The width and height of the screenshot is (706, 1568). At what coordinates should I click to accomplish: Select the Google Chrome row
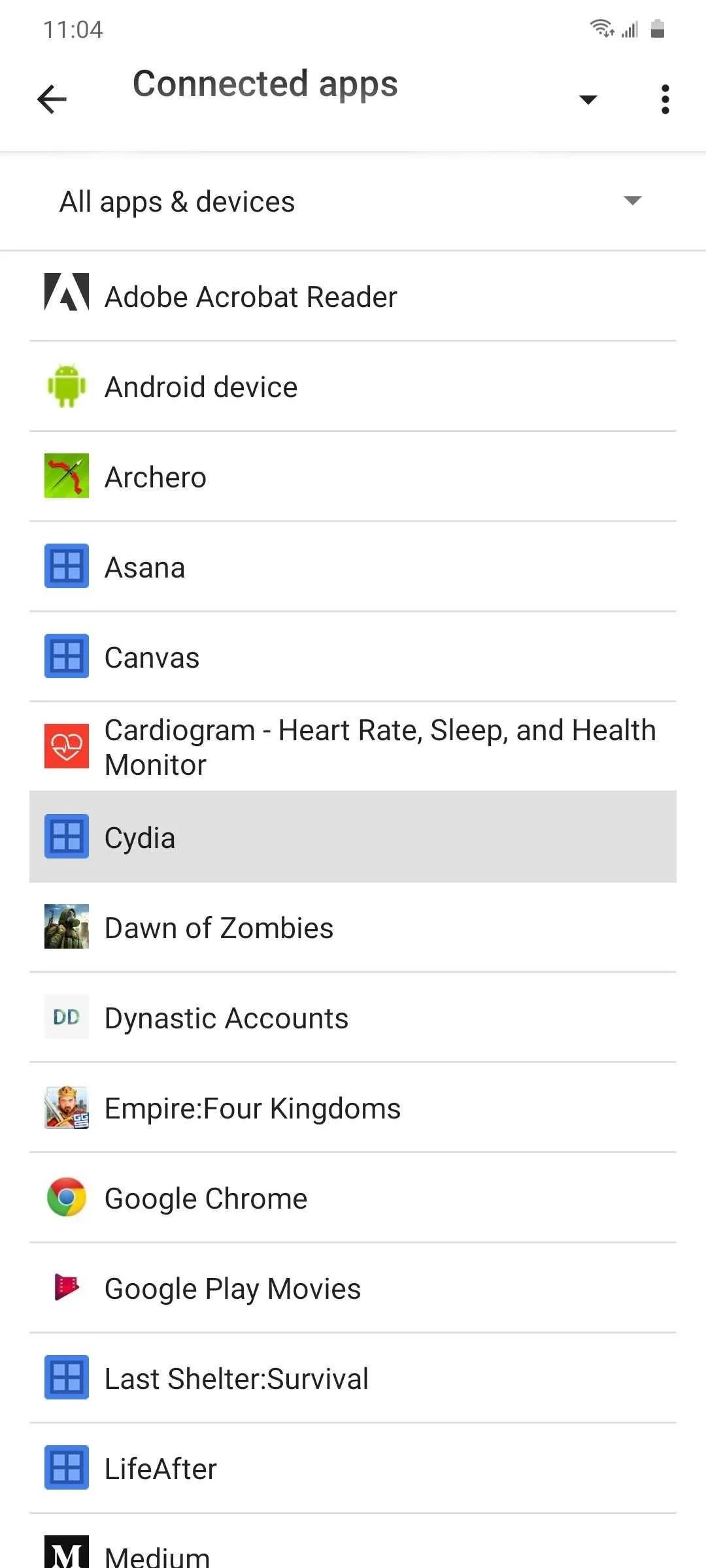coord(353,1198)
